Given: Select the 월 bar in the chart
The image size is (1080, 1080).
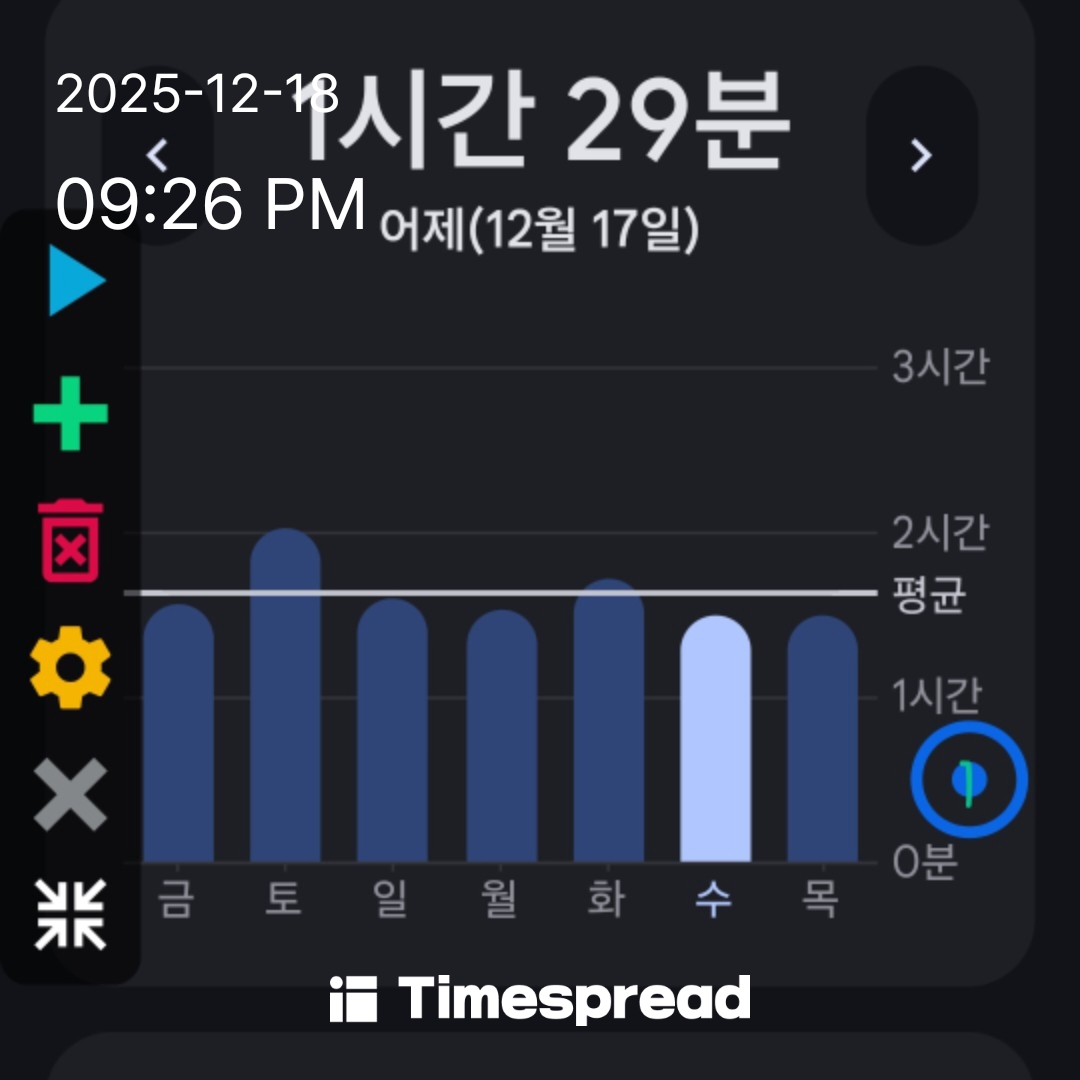Looking at the screenshot, I should (x=502, y=737).
